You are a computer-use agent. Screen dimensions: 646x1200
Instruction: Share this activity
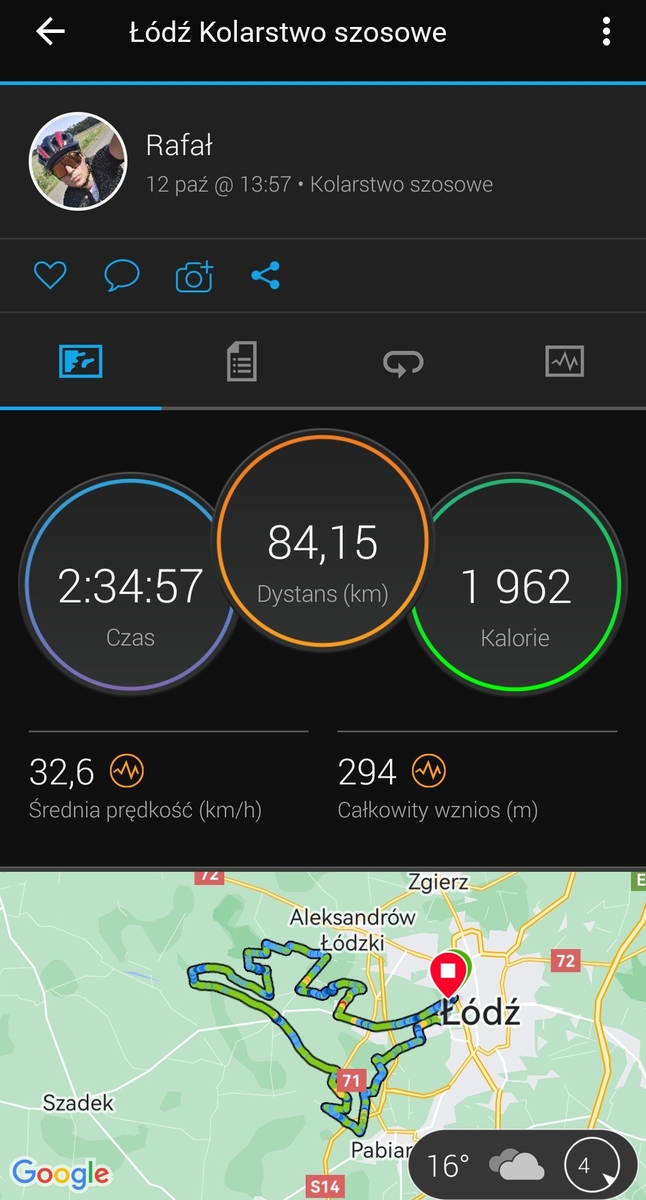(x=265, y=275)
